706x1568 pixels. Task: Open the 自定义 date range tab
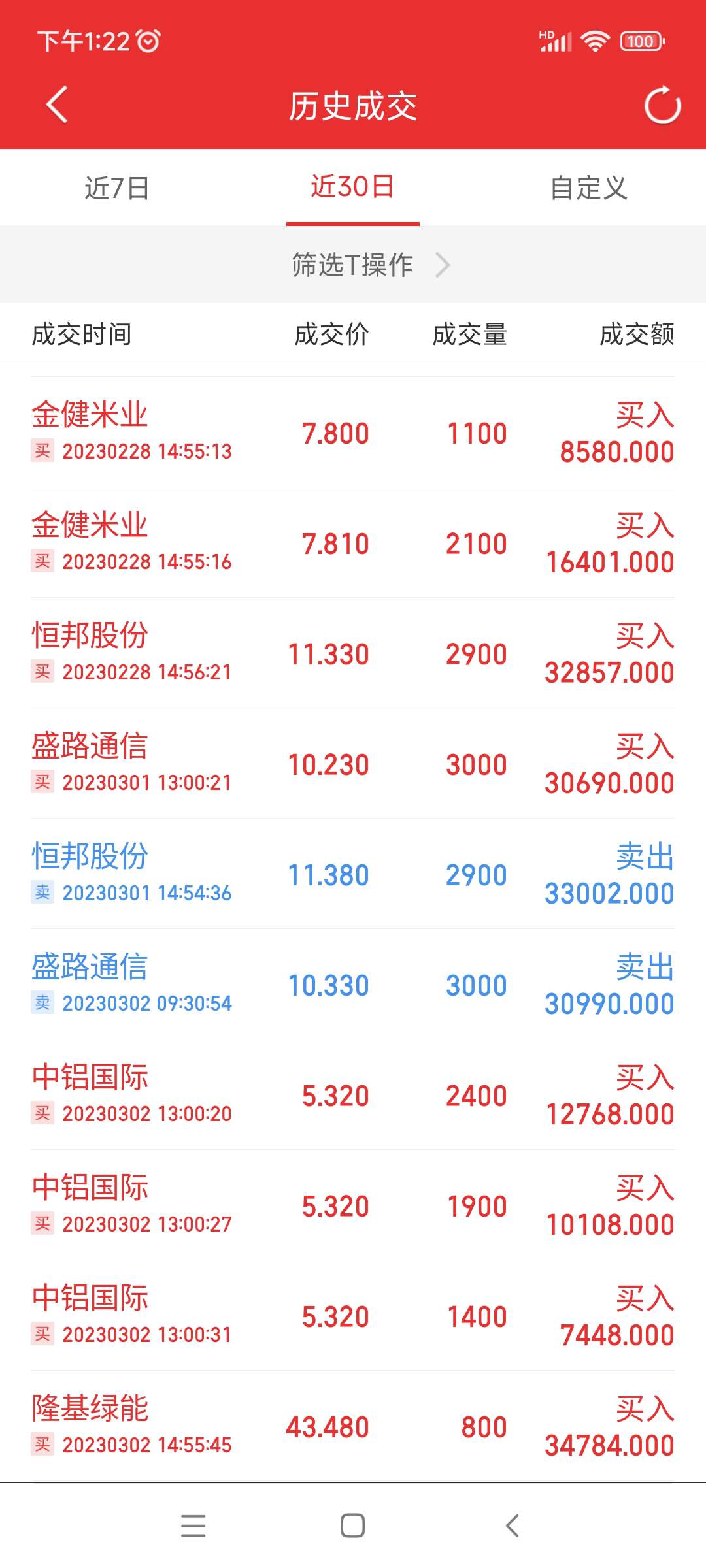tap(588, 188)
